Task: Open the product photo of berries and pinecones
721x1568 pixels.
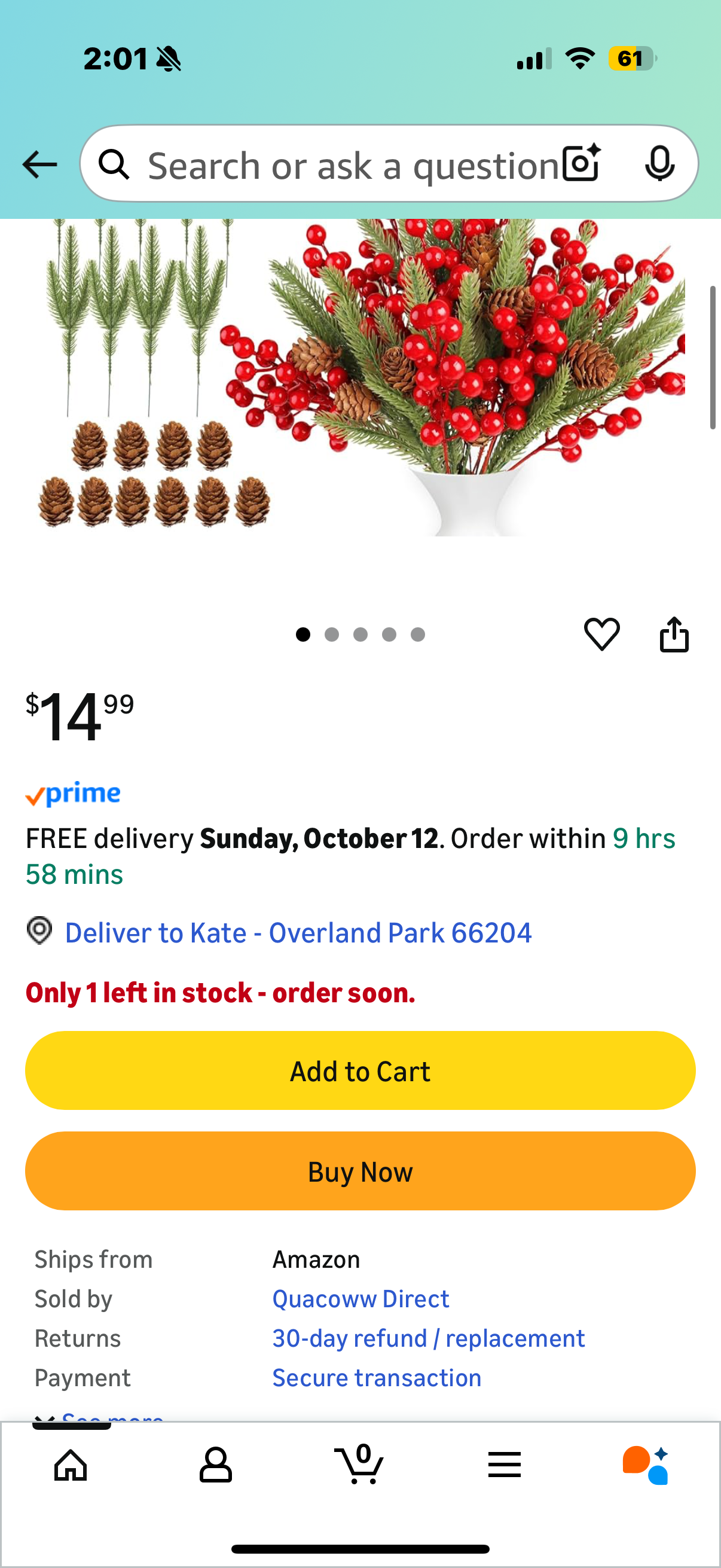Action: [x=360, y=377]
